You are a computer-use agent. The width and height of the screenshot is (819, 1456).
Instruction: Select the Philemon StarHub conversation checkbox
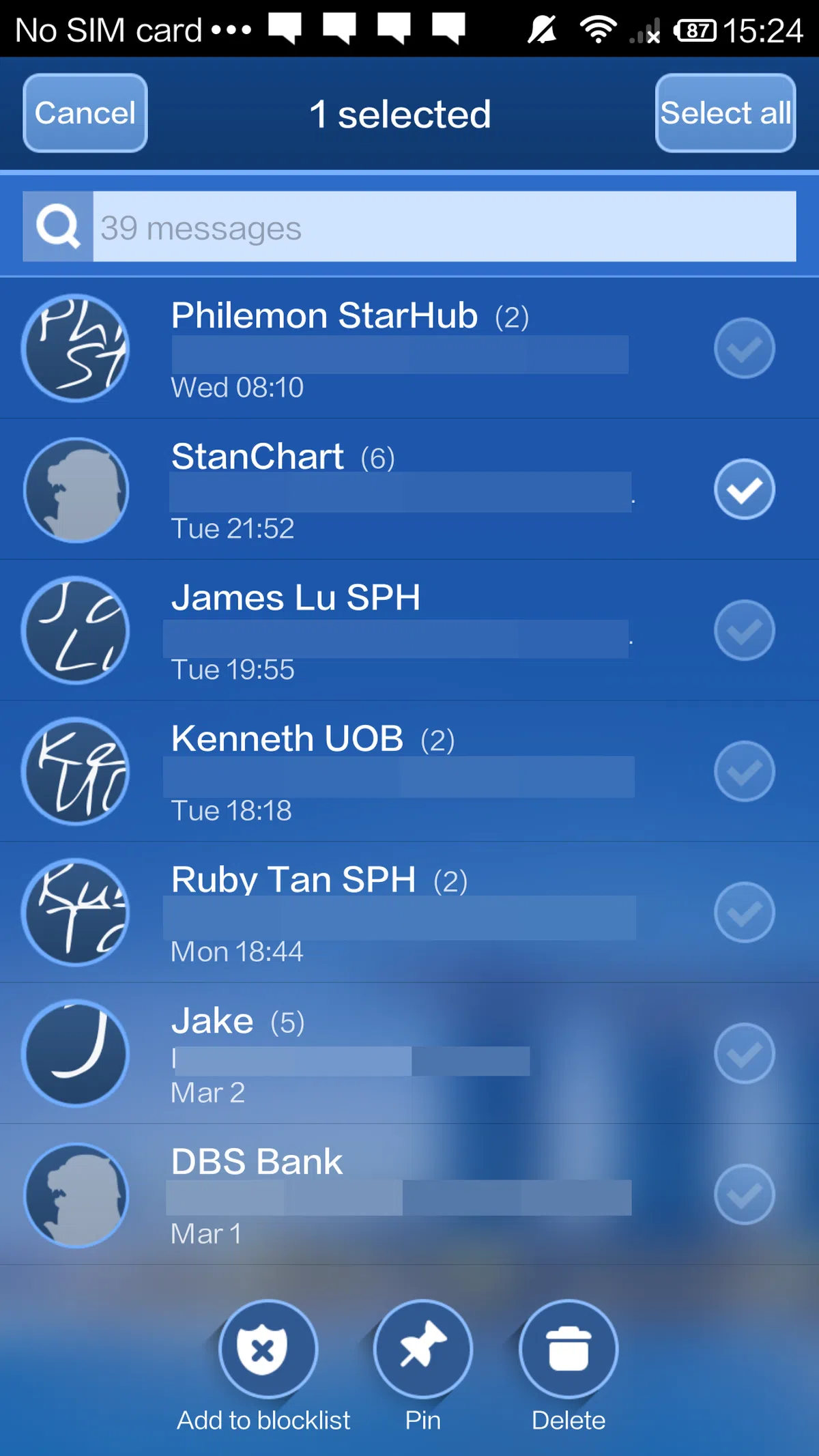tap(744, 348)
